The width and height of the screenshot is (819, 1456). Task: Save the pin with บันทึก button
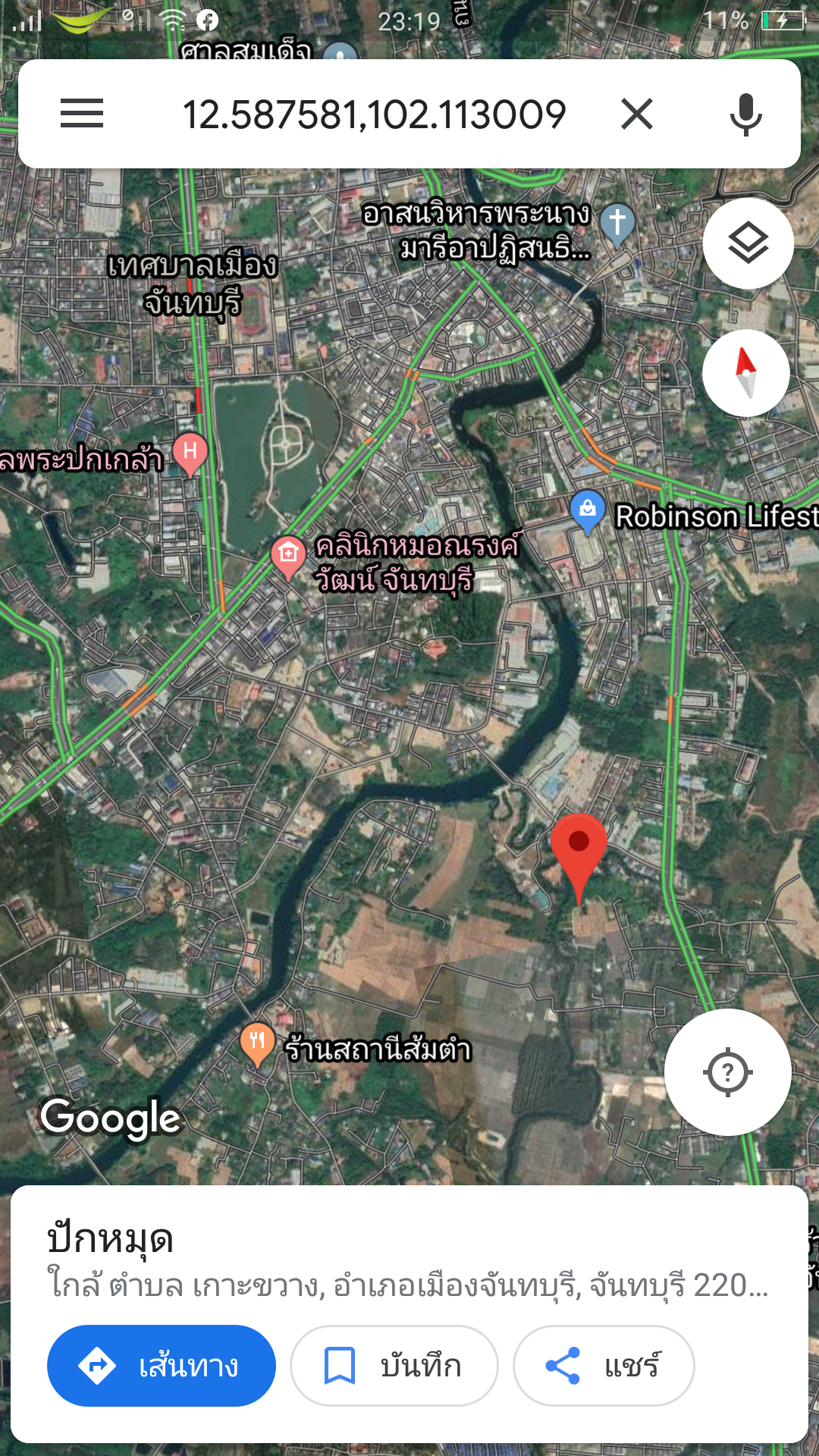[x=394, y=1366]
